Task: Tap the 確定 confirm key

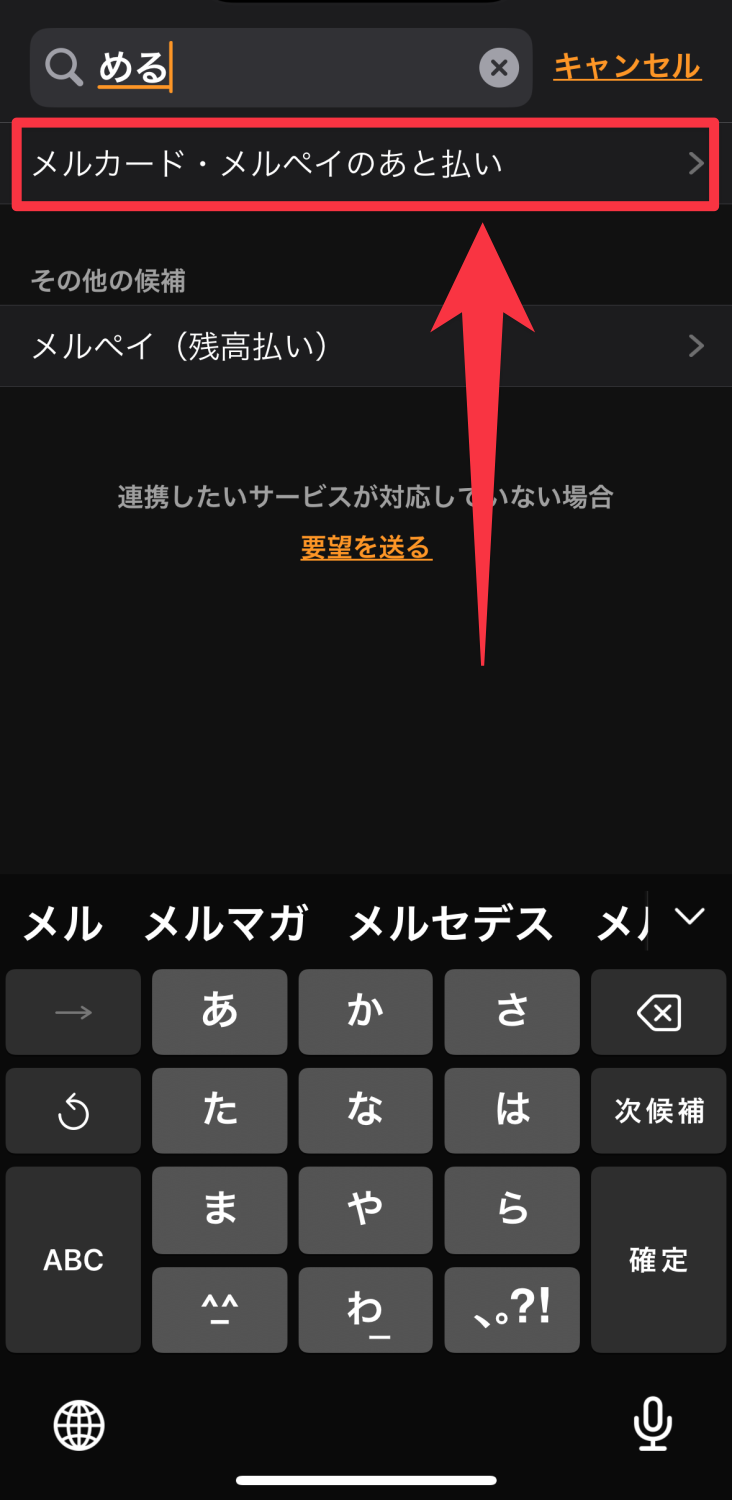Action: pyautogui.click(x=658, y=1260)
